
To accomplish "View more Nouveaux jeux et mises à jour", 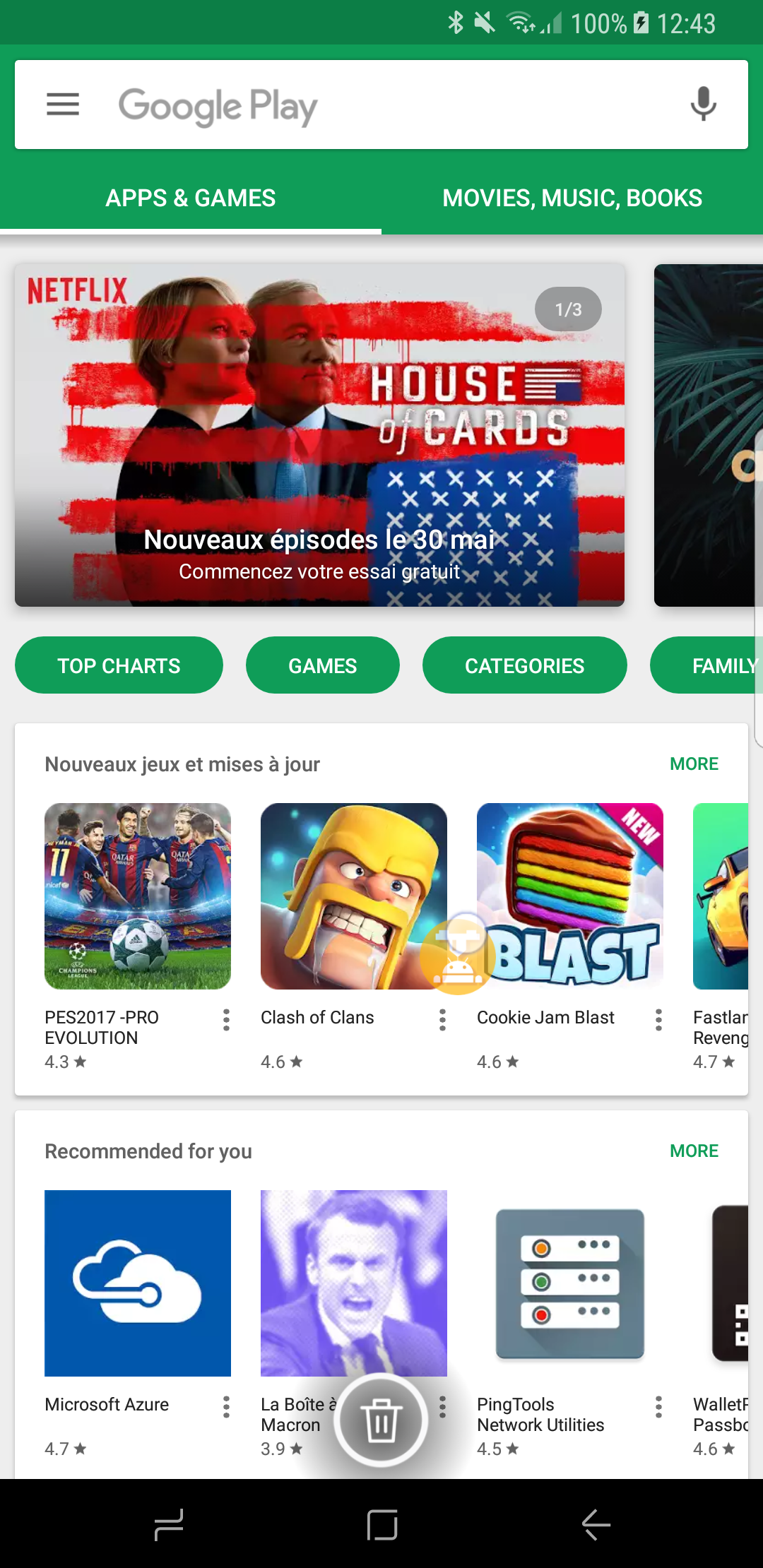I will (694, 764).
